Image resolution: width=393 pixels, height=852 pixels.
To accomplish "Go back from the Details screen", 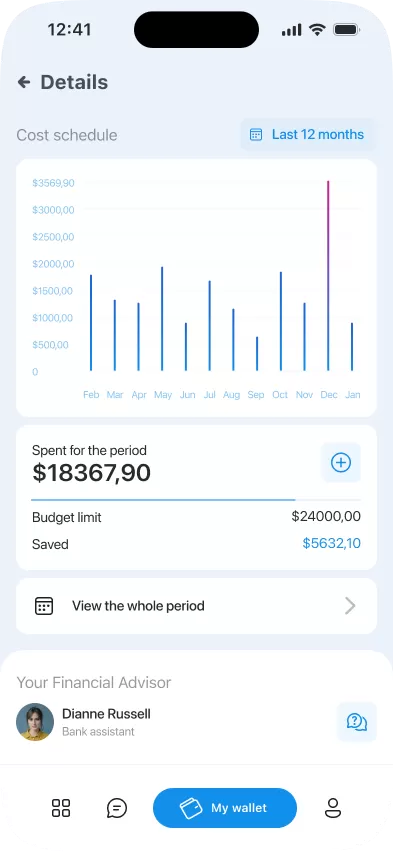I will (x=24, y=83).
